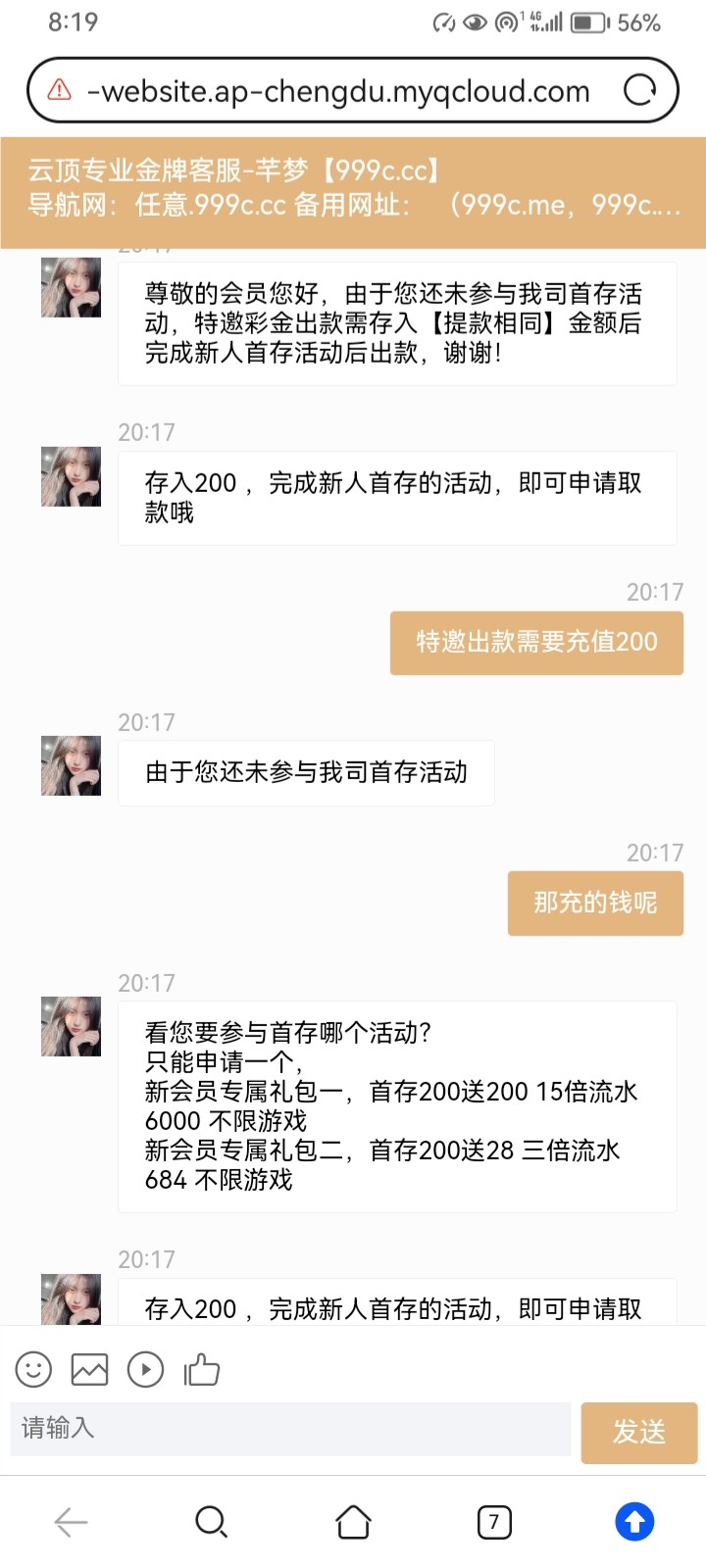Reload the page in the address bar
Image resolution: width=706 pixels, height=1568 pixels.
pos(639,91)
